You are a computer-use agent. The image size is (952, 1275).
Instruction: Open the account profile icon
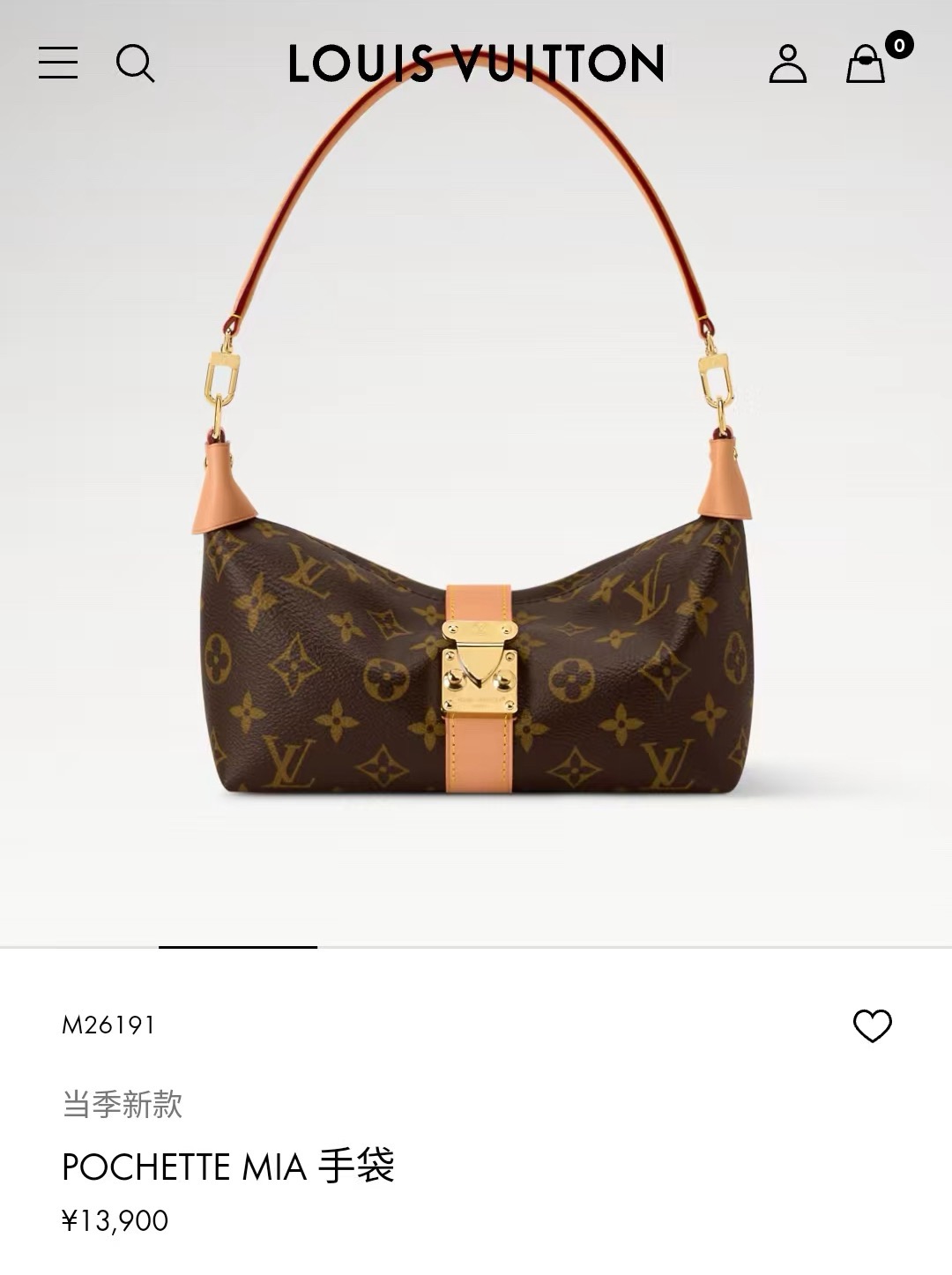click(x=787, y=63)
